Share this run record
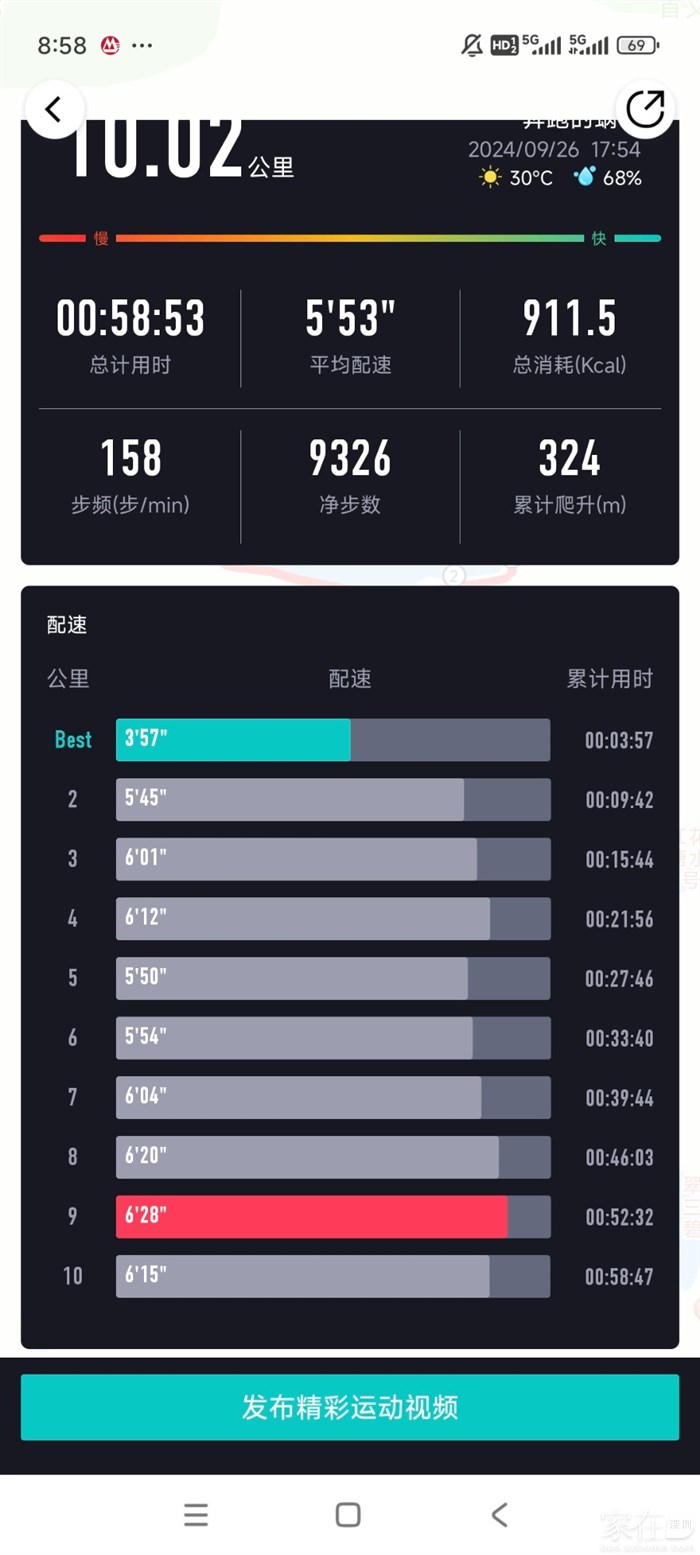Image resolution: width=700 pixels, height=1555 pixels. 645,110
